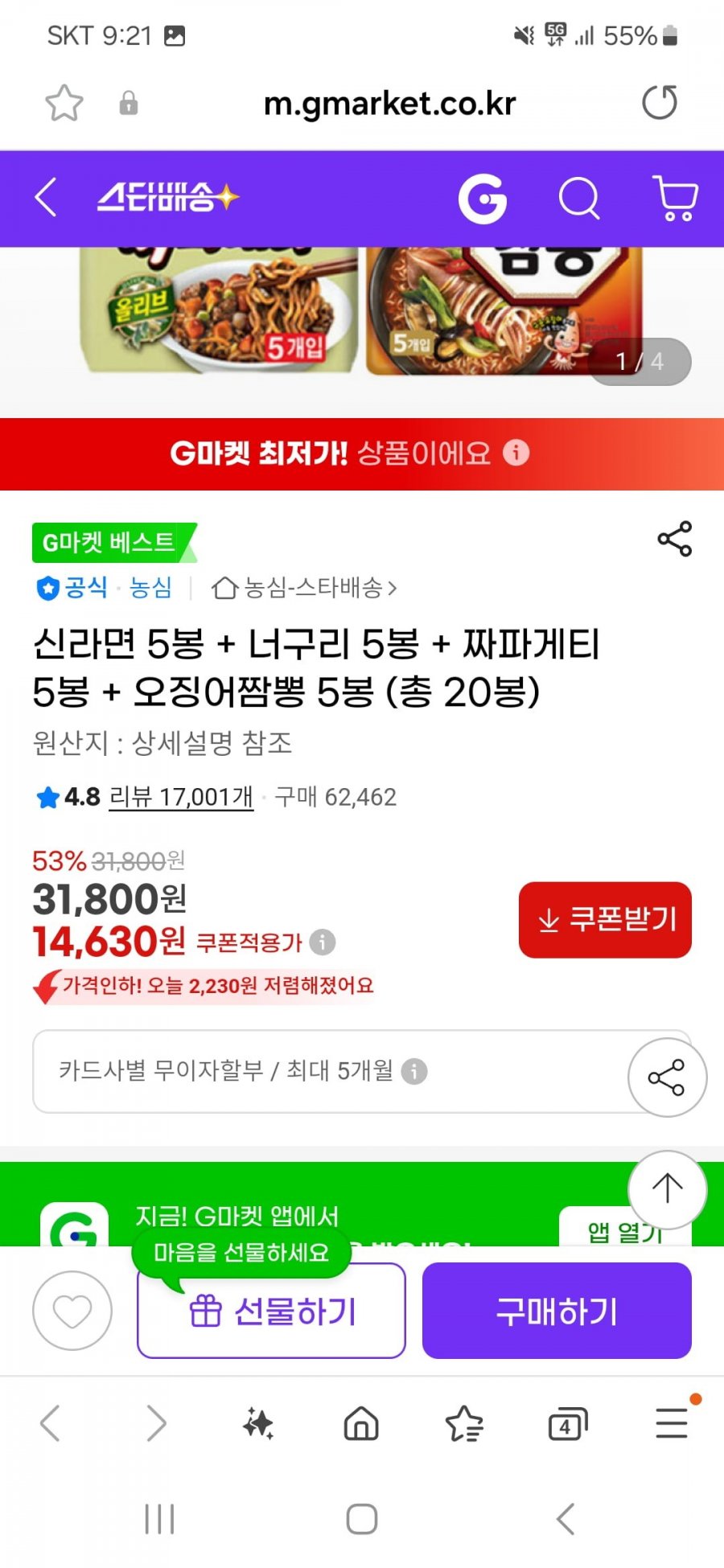Reload the page in the browser
Image resolution: width=724 pixels, height=1568 pixels.
pos(660,103)
